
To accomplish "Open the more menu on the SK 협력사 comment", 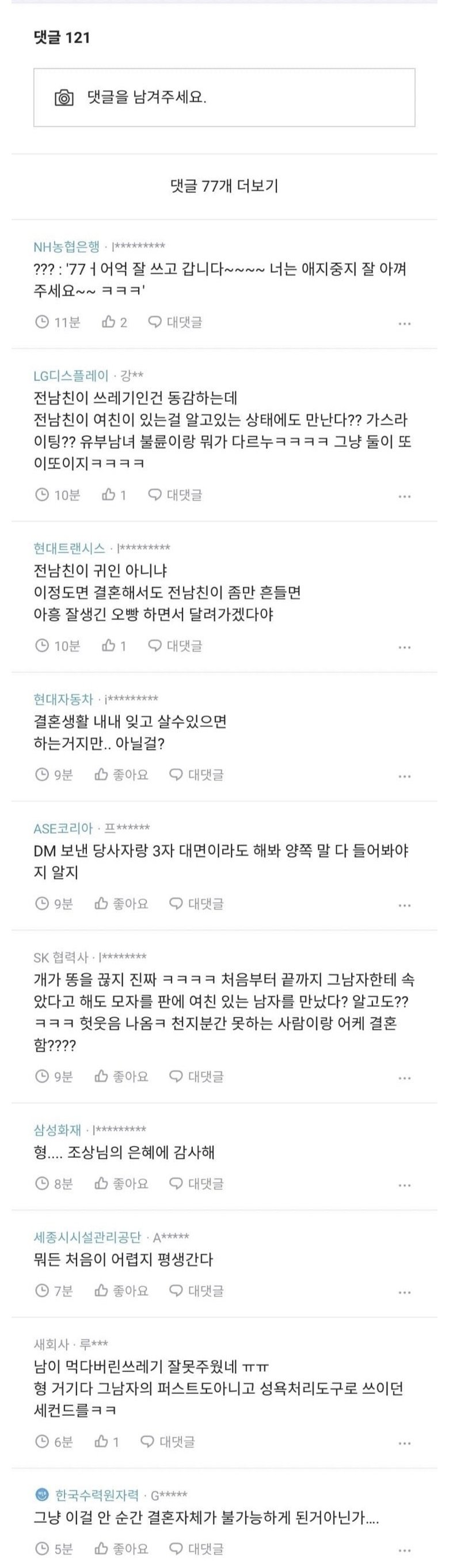I will click(405, 1078).
